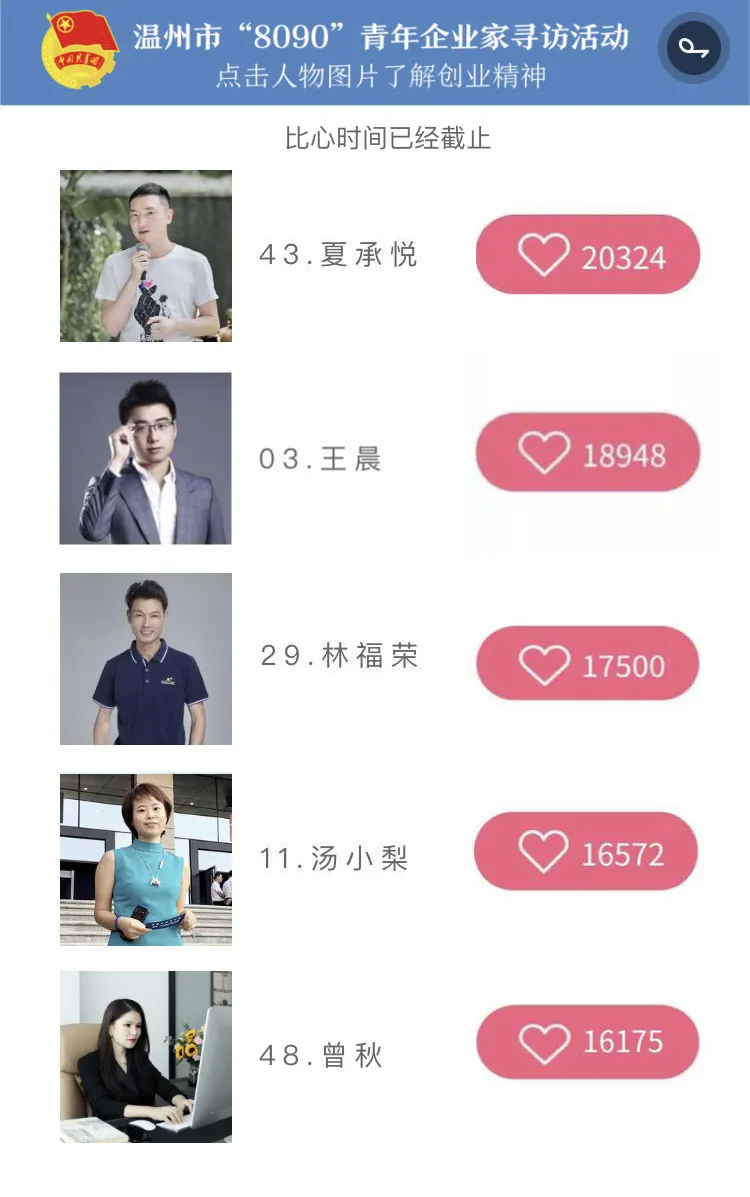This screenshot has width=750, height=1197.
Task: Open the photo of 43.夏承悦
Action: (146, 256)
